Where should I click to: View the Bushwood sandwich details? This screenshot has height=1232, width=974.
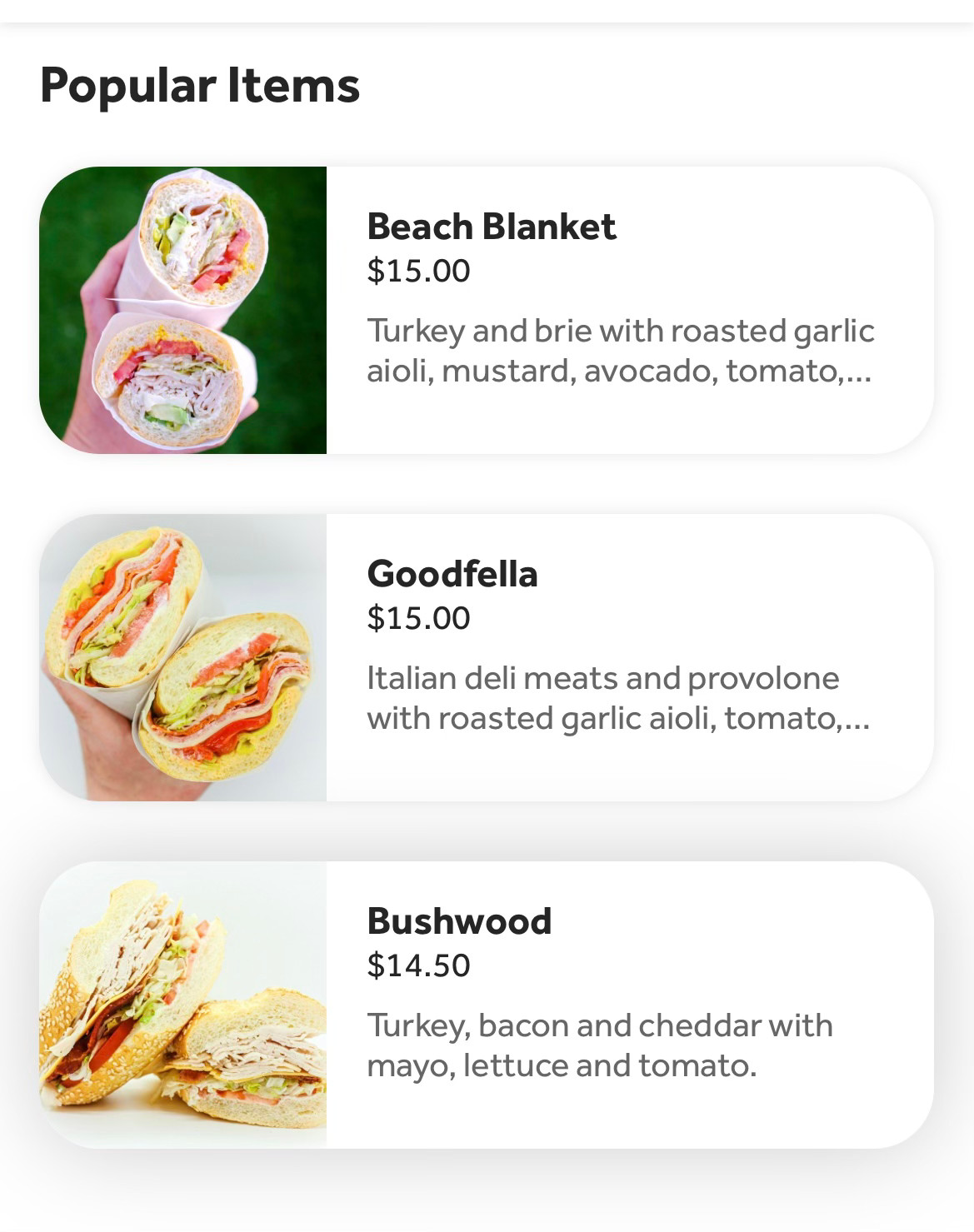(x=487, y=1005)
